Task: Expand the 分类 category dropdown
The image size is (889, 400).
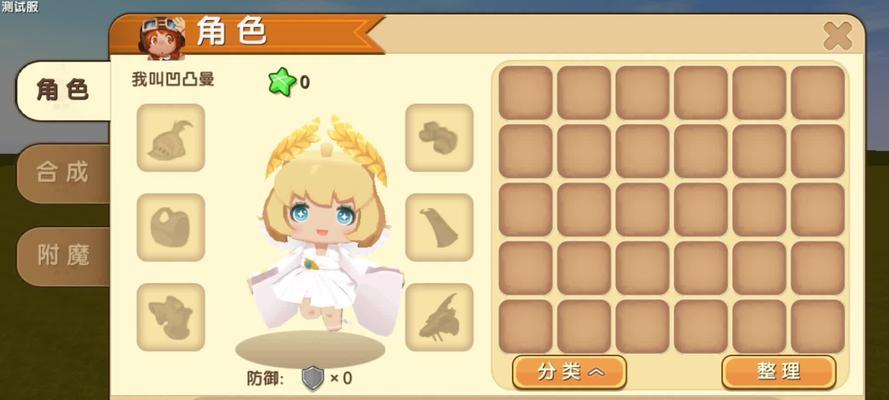Action: (x=570, y=372)
